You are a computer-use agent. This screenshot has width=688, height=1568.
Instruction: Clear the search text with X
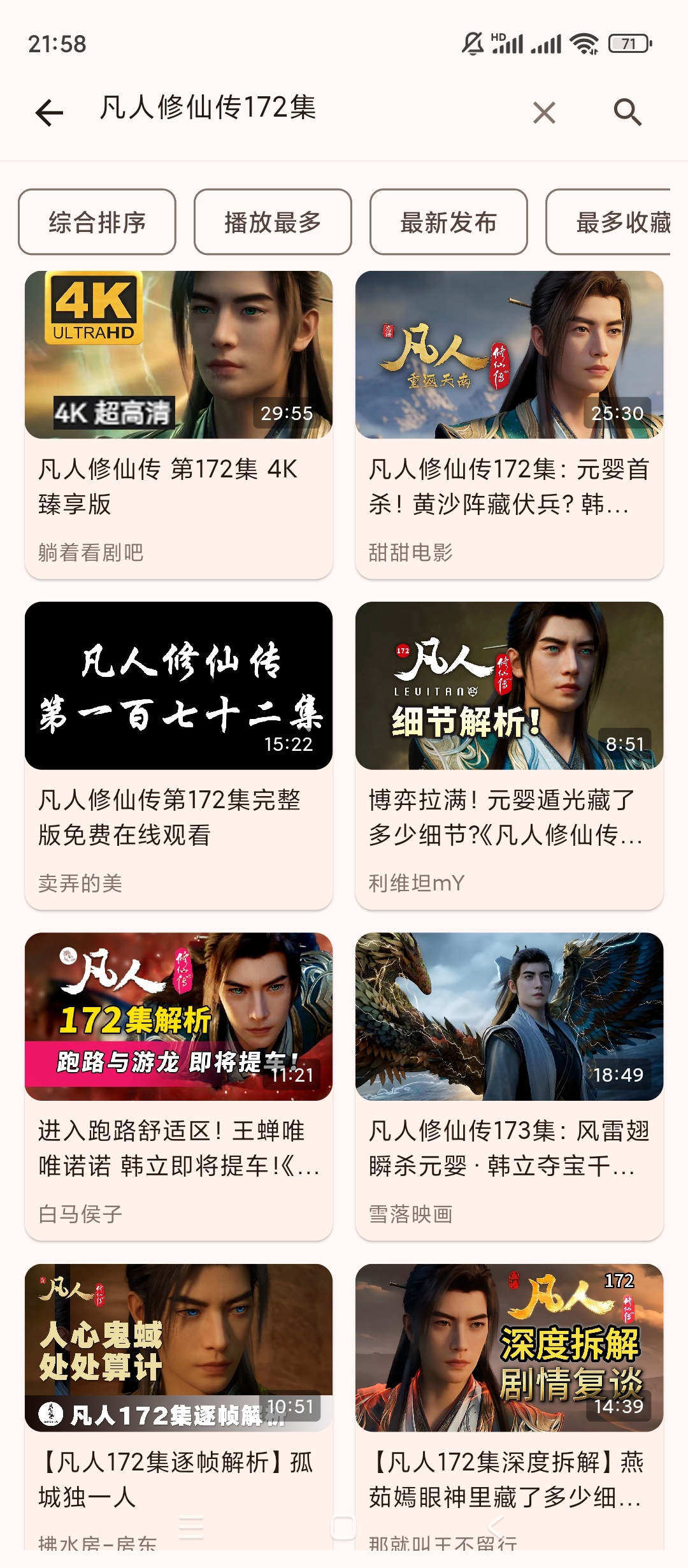544,113
